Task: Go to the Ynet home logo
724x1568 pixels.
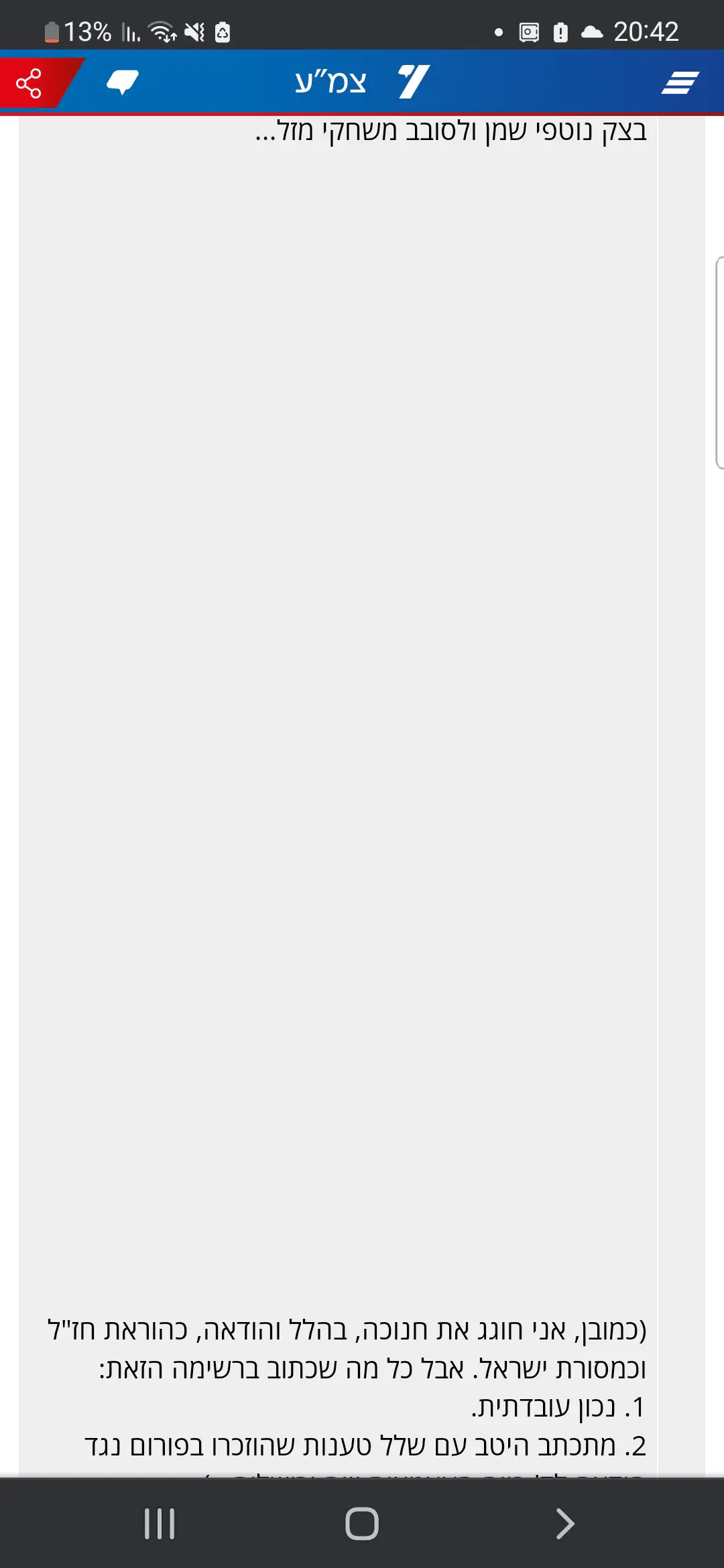Action: coord(413,82)
